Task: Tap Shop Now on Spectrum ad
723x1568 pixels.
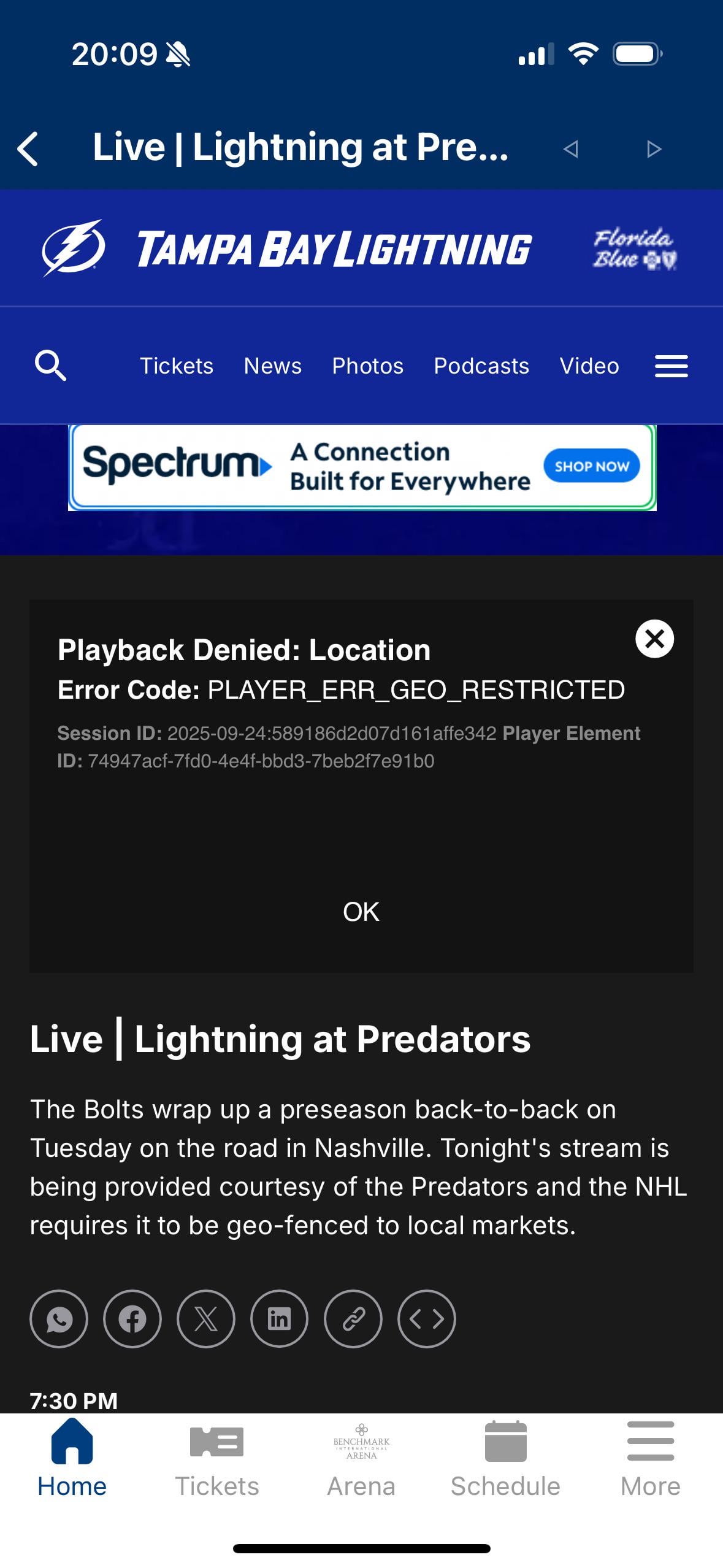Action: click(x=591, y=466)
